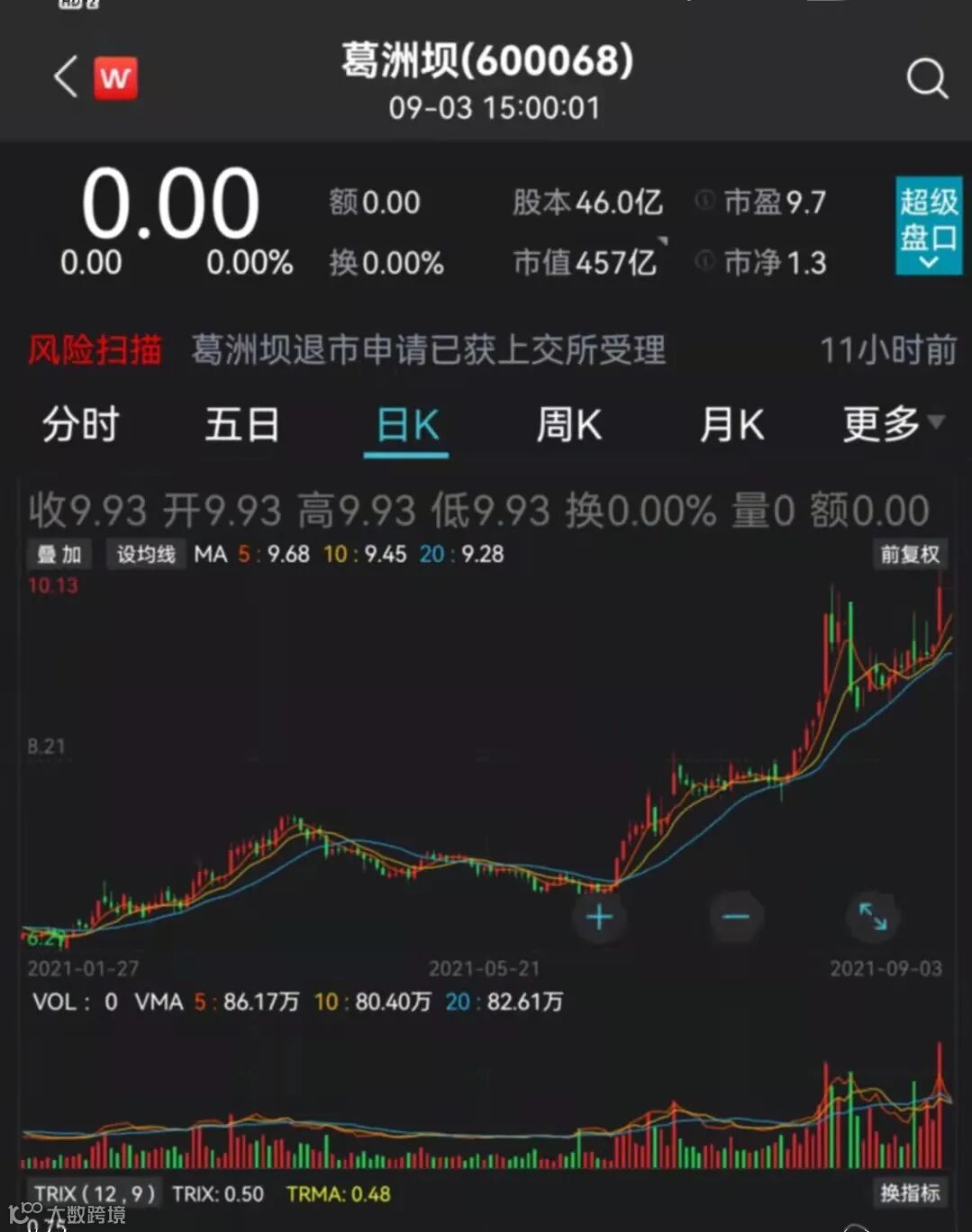Open 设均线 moving average settings
Viewport: 972px width, 1232px height.
(145, 554)
